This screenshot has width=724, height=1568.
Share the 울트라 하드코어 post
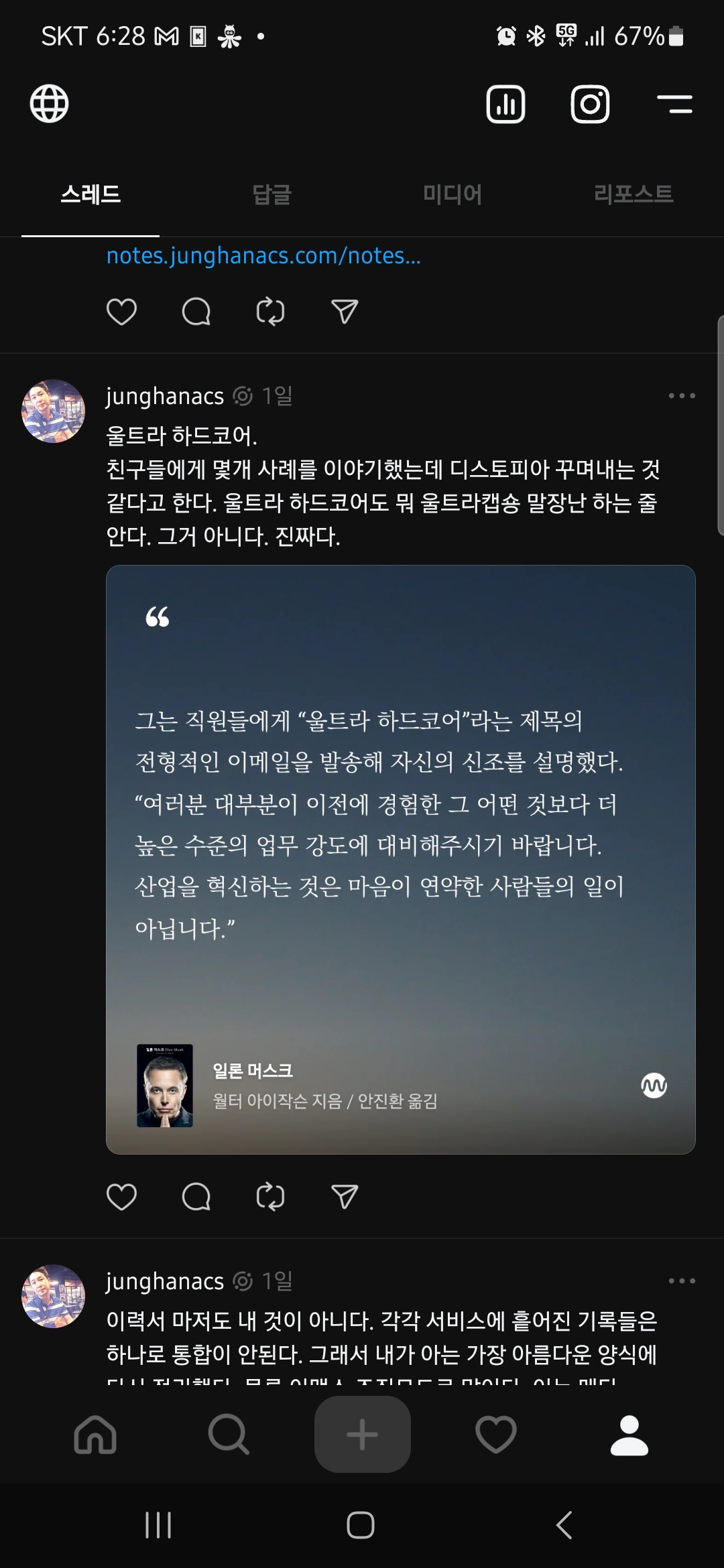[345, 1196]
